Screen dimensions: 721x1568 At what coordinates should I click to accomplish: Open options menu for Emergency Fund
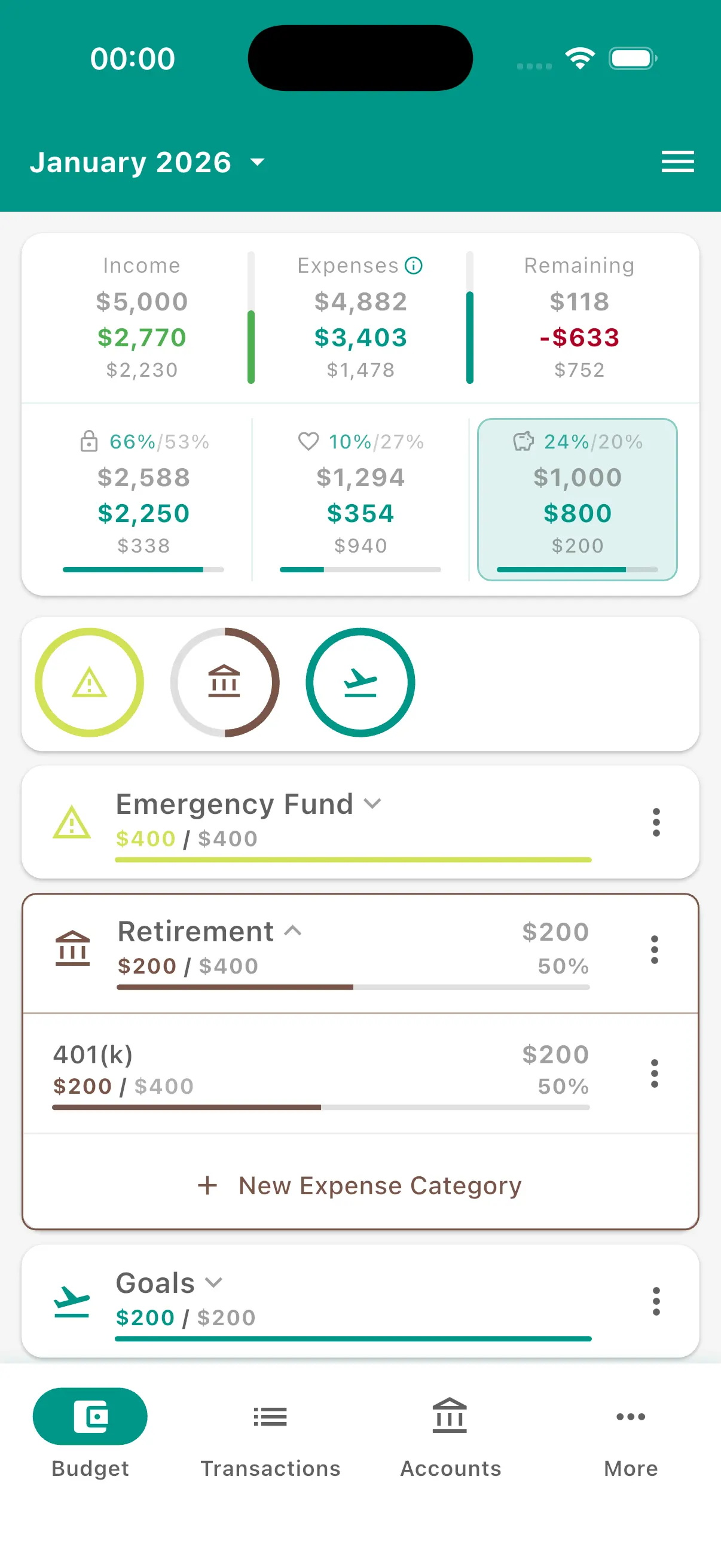point(656,822)
